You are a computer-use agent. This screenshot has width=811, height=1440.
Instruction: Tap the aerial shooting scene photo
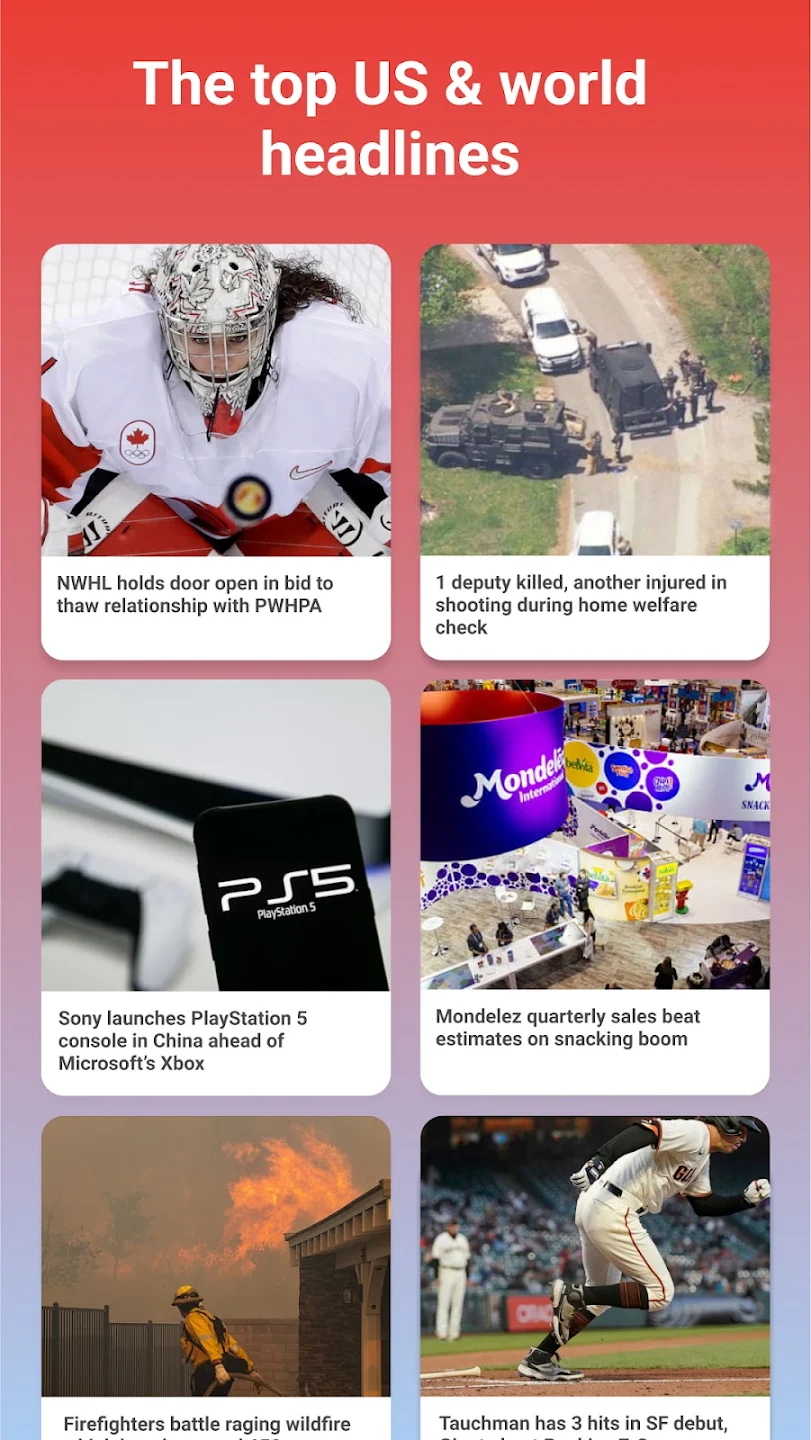click(595, 400)
